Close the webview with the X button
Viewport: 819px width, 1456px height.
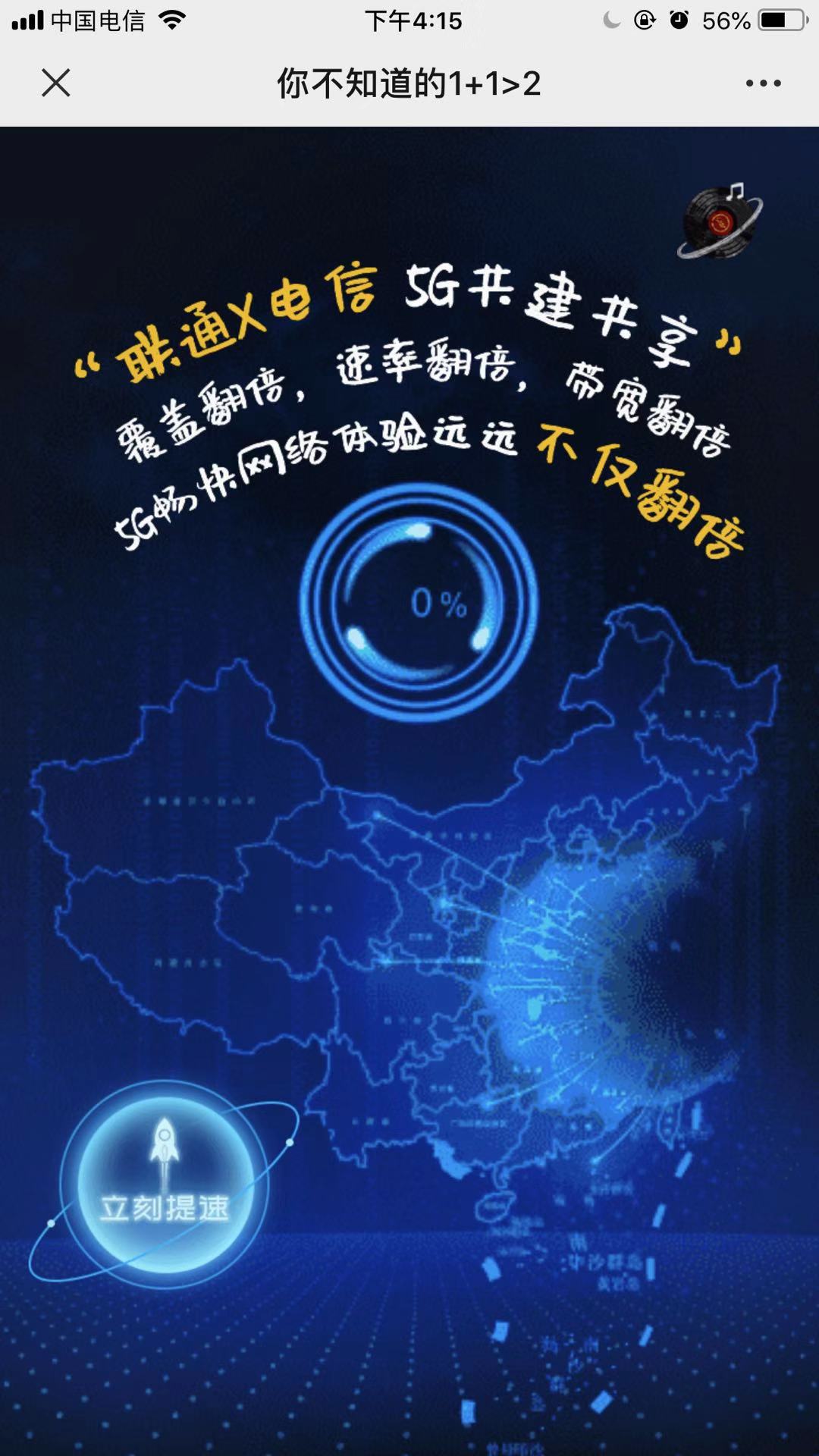pos(55,83)
